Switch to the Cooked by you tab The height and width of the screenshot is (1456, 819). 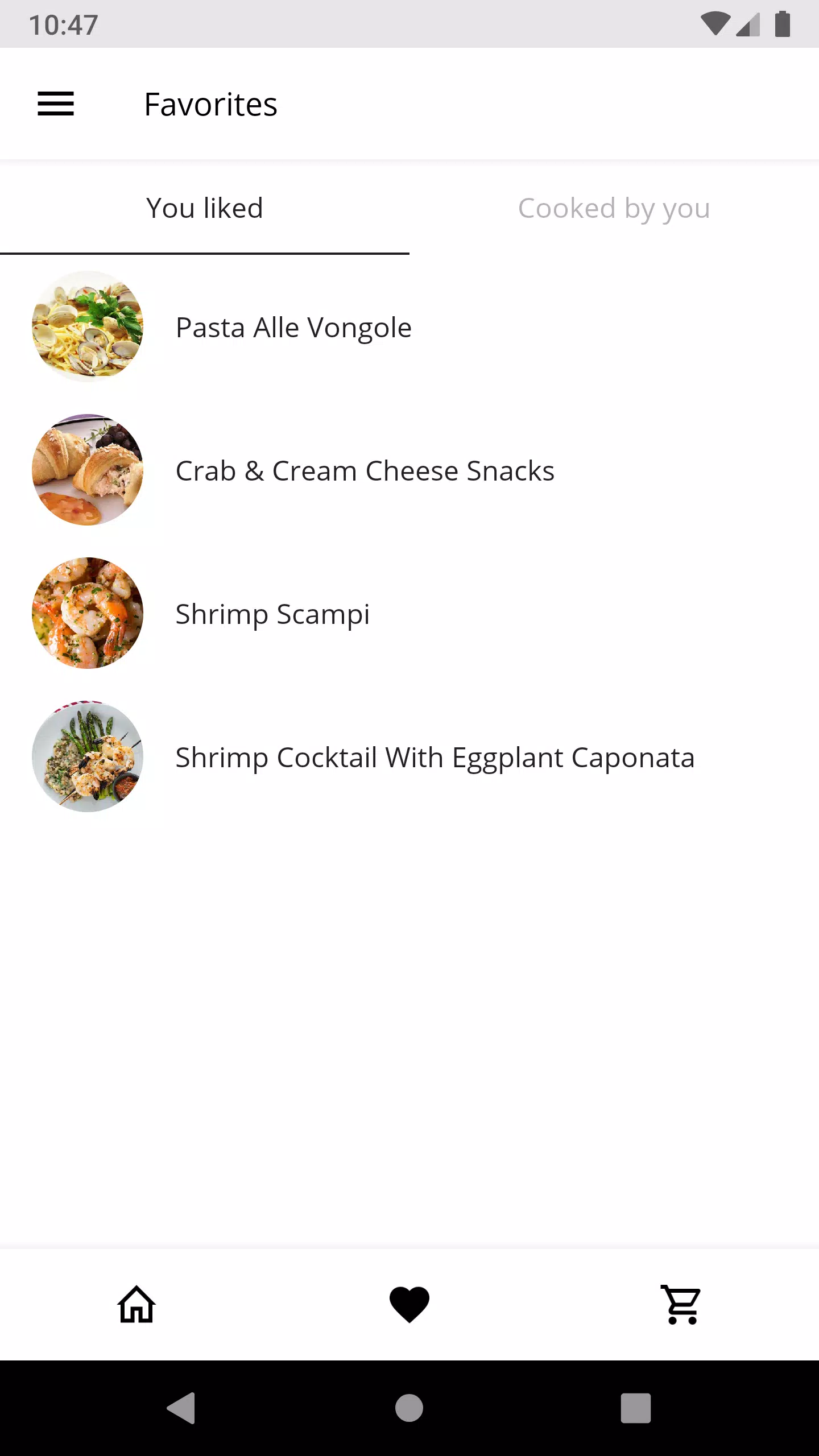tap(614, 208)
